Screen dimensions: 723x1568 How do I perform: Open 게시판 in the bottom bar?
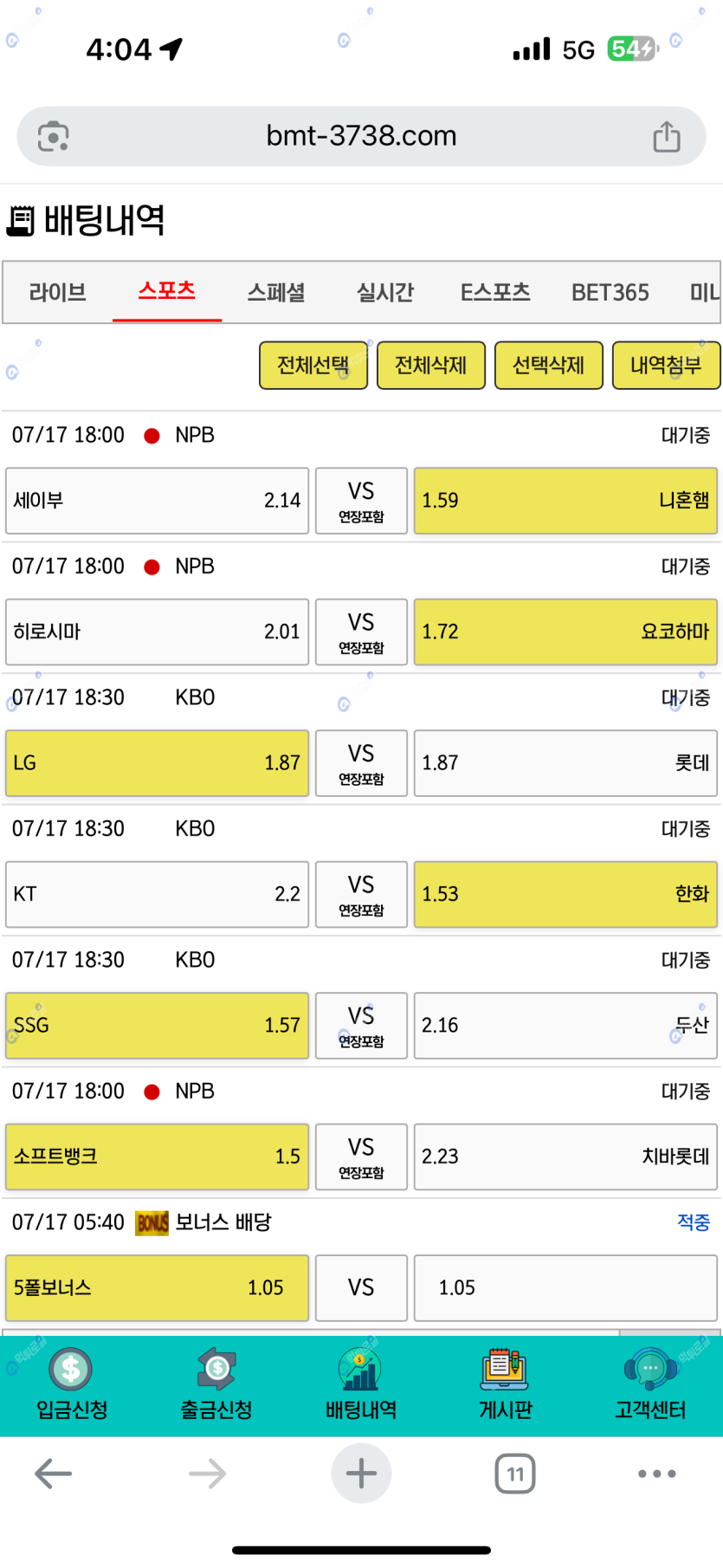[x=506, y=1384]
